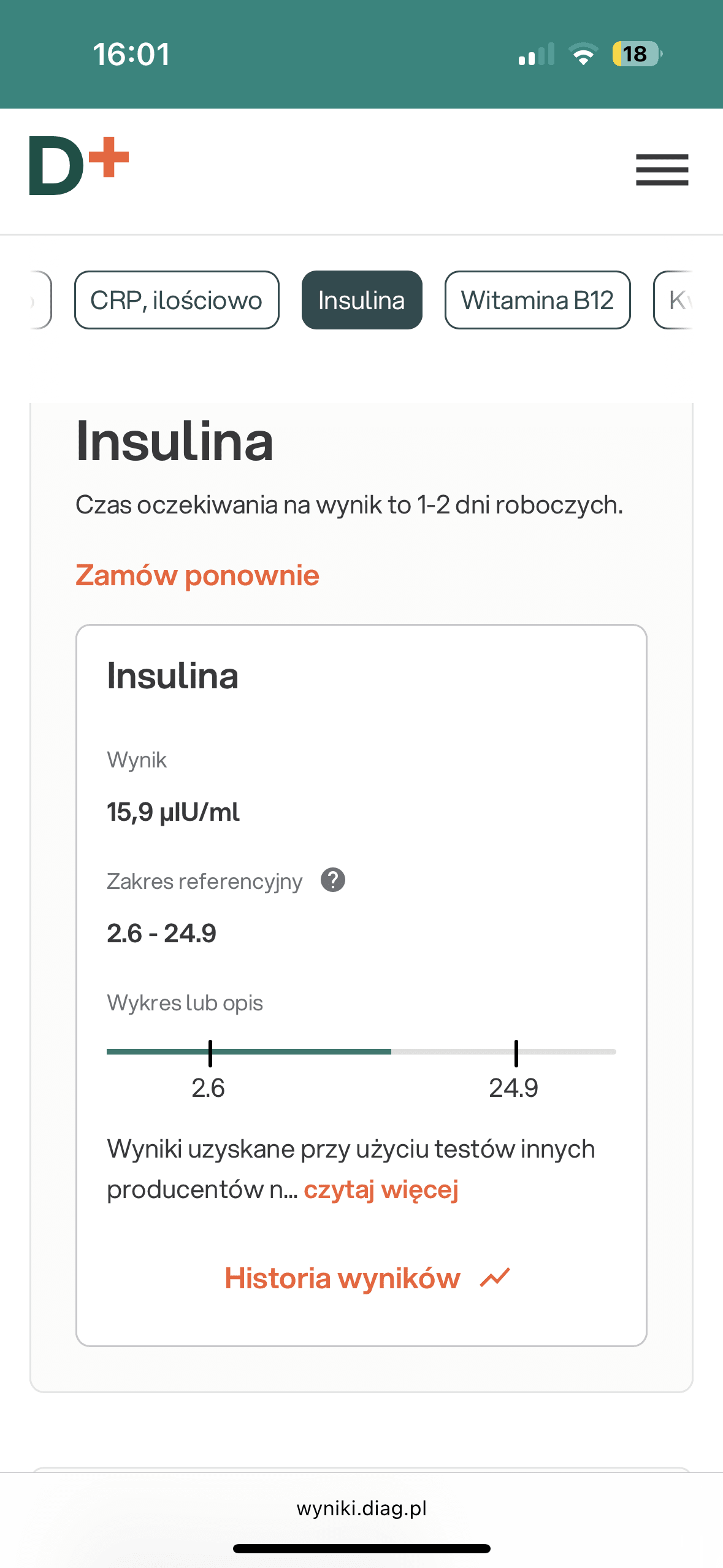Image resolution: width=723 pixels, height=1568 pixels.
Task: Open the hamburger menu
Action: tap(662, 169)
